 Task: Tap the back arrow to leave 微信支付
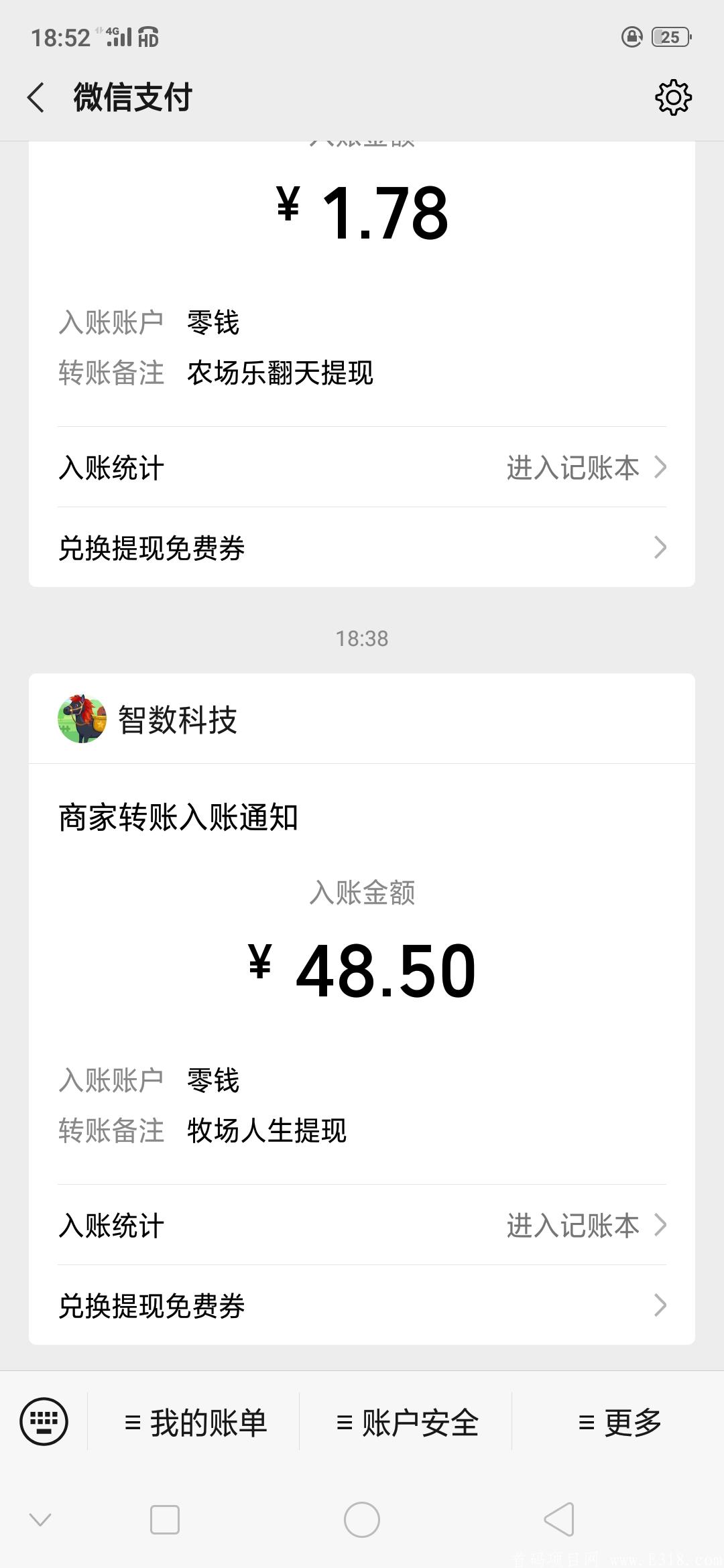click(38, 98)
